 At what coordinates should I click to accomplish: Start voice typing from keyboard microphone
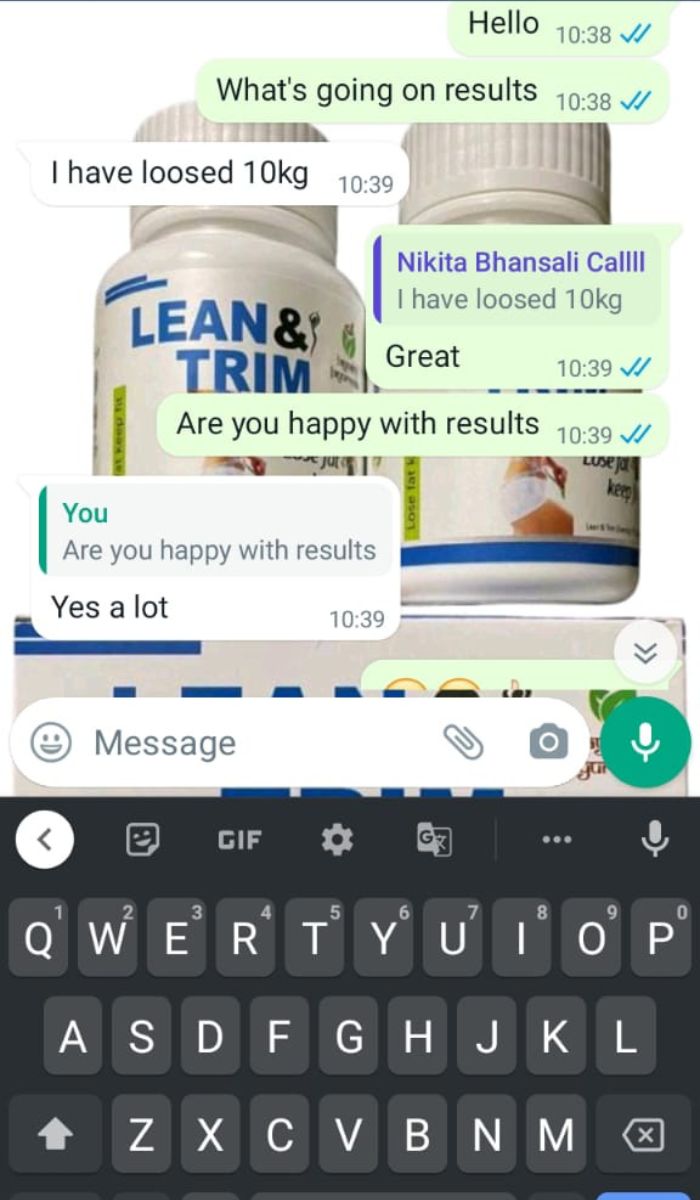pos(655,839)
